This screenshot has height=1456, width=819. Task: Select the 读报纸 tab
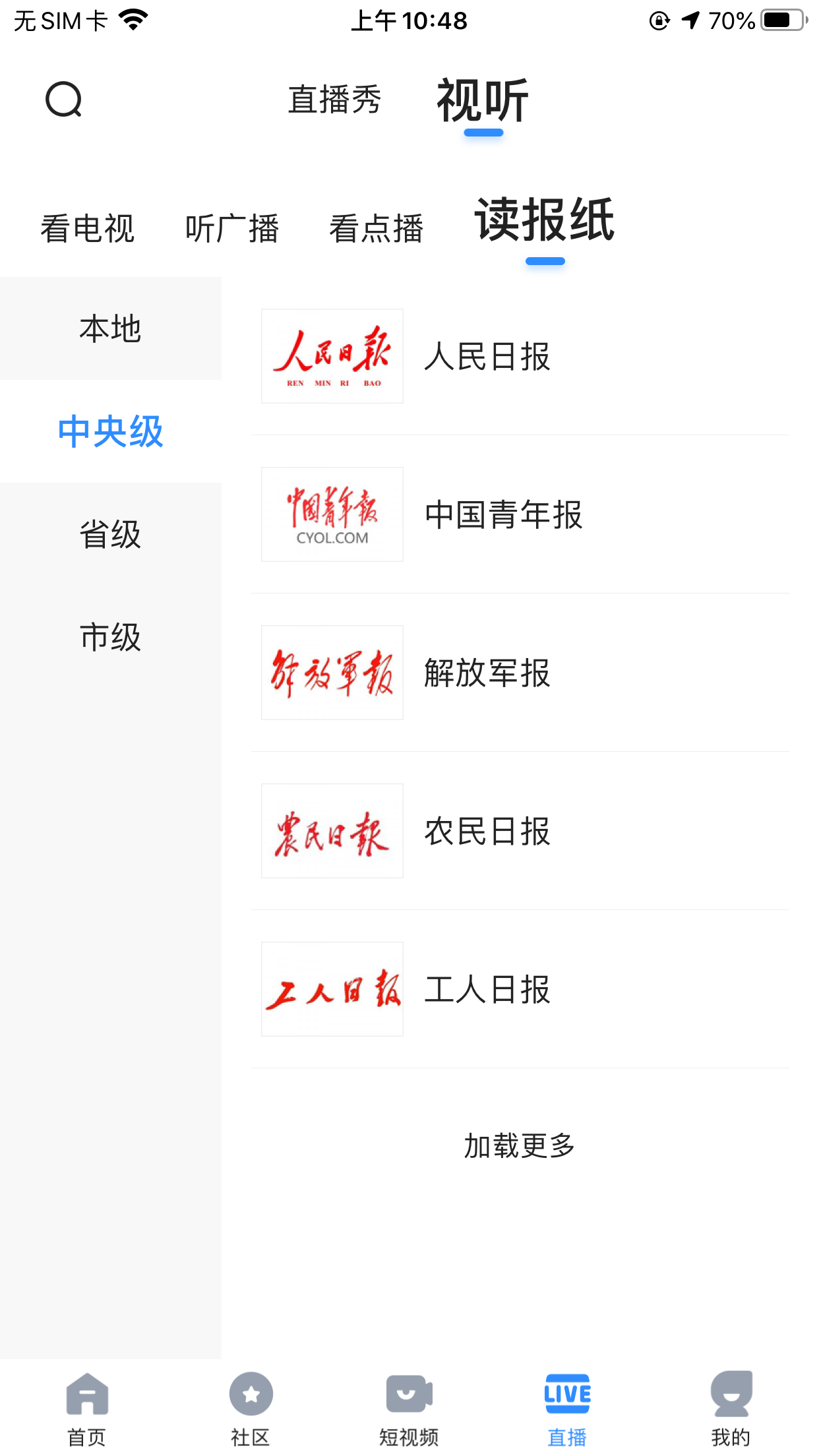[545, 221]
